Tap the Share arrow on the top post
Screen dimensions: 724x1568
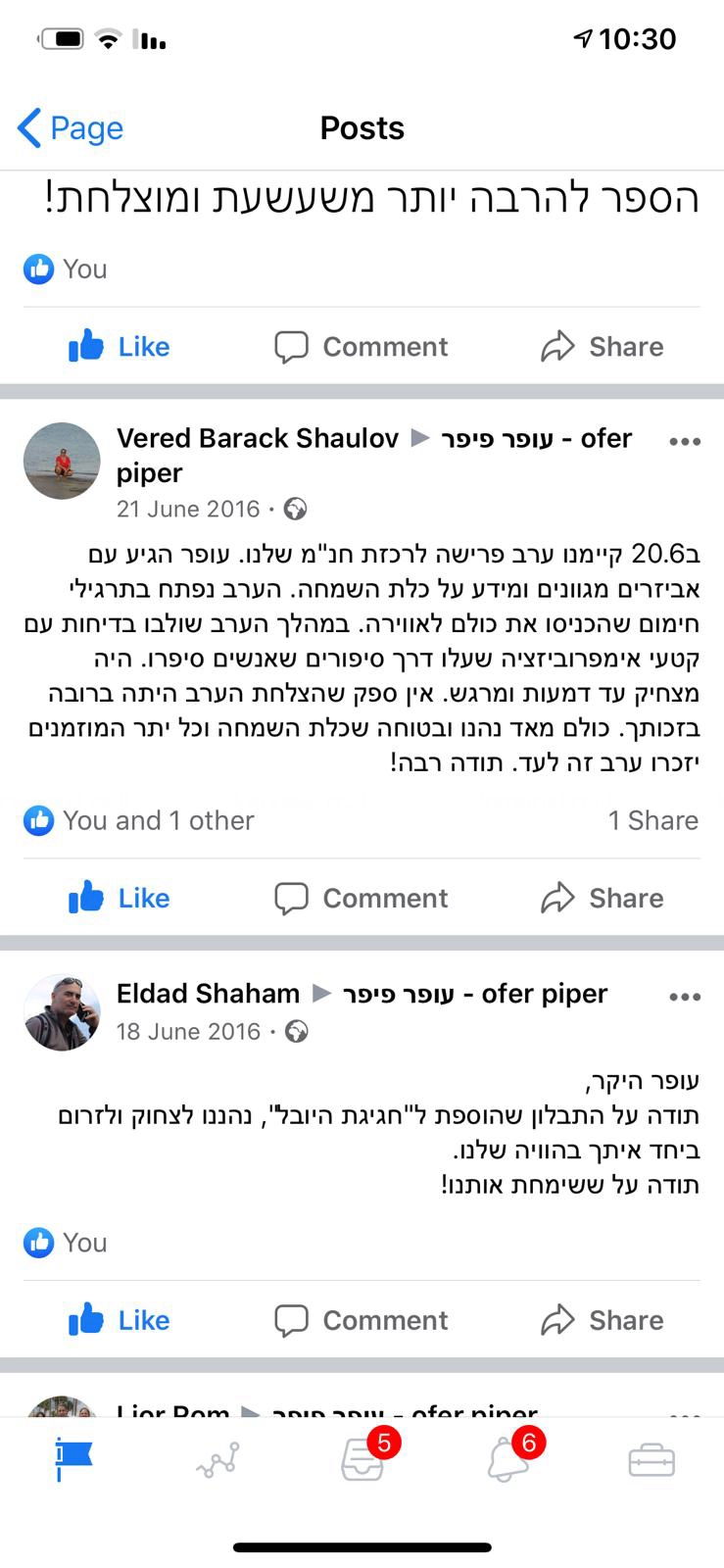[x=603, y=346]
